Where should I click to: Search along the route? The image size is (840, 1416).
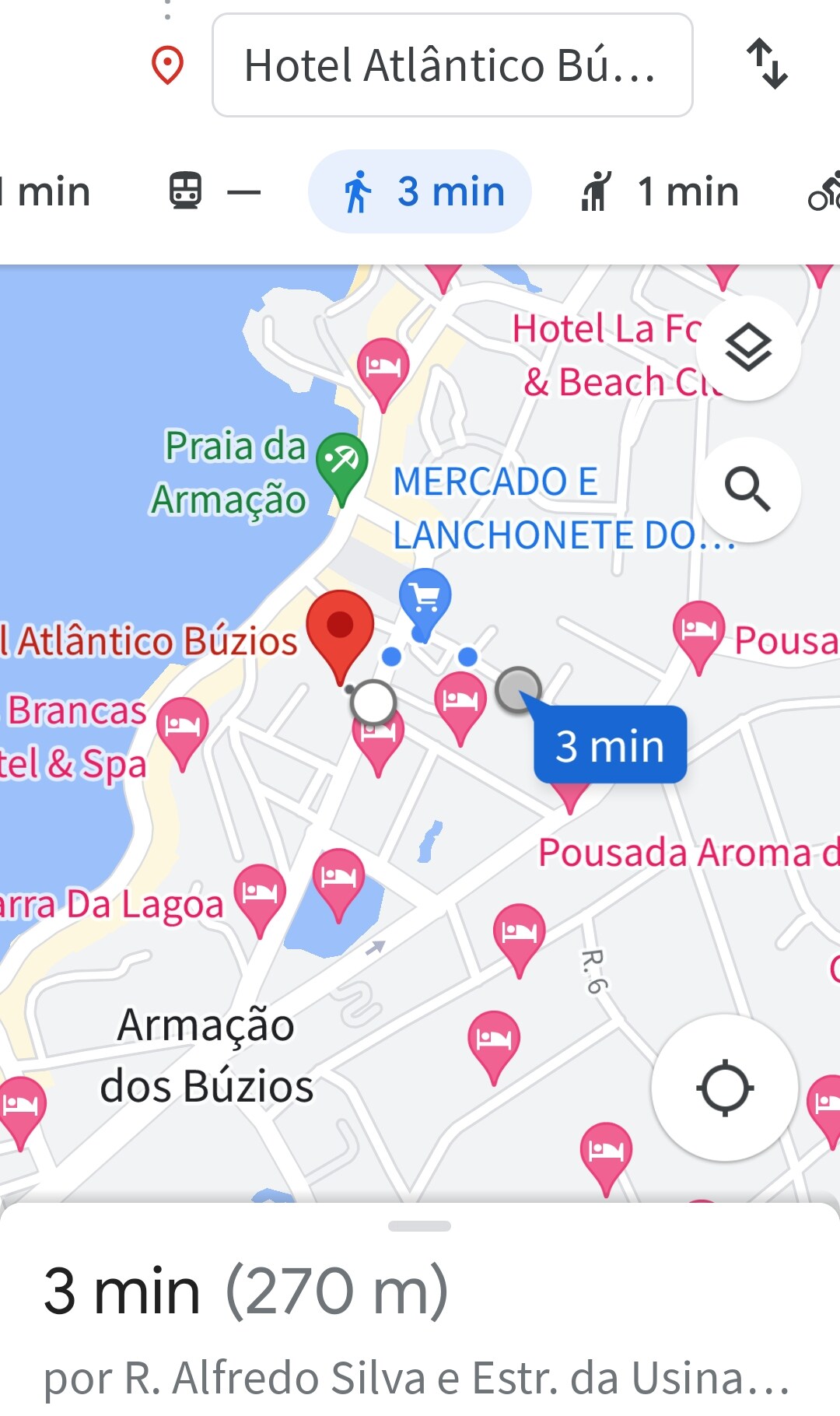click(748, 489)
